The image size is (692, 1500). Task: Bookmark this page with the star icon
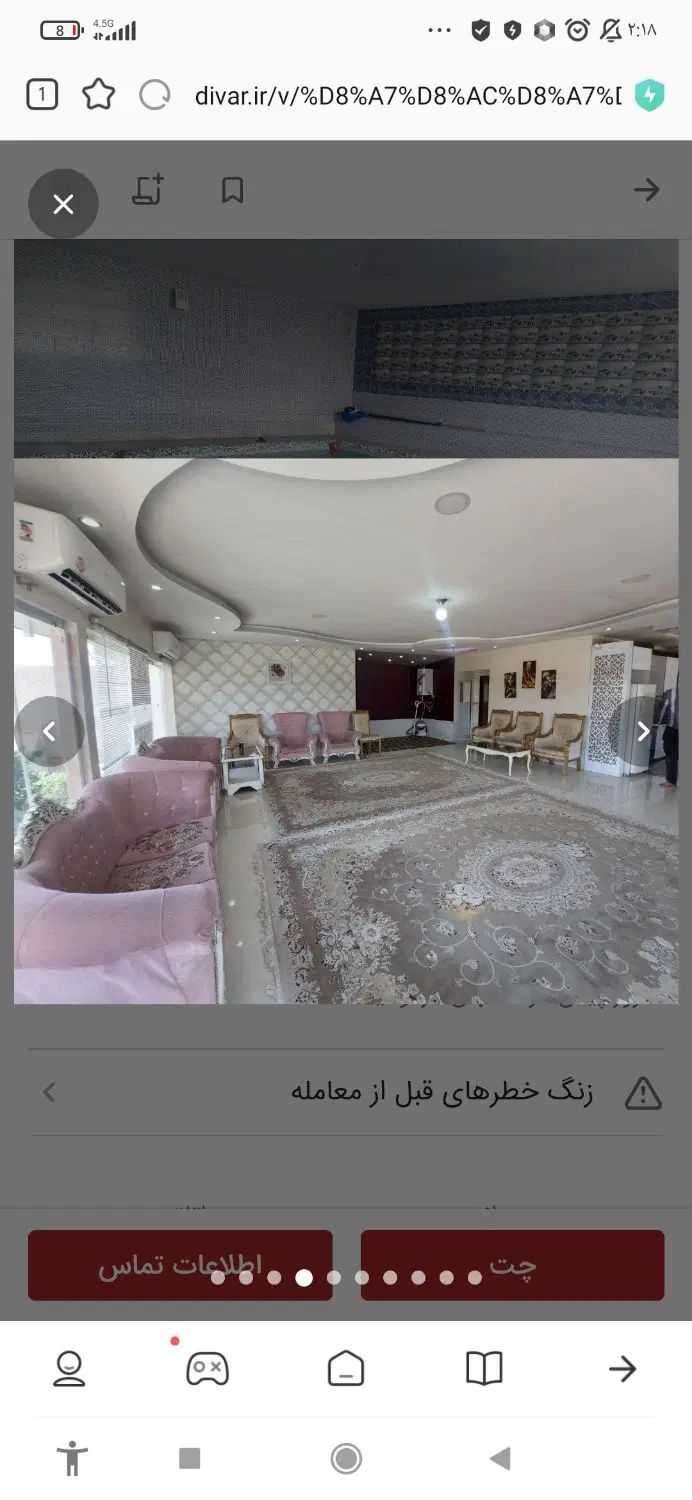98,95
